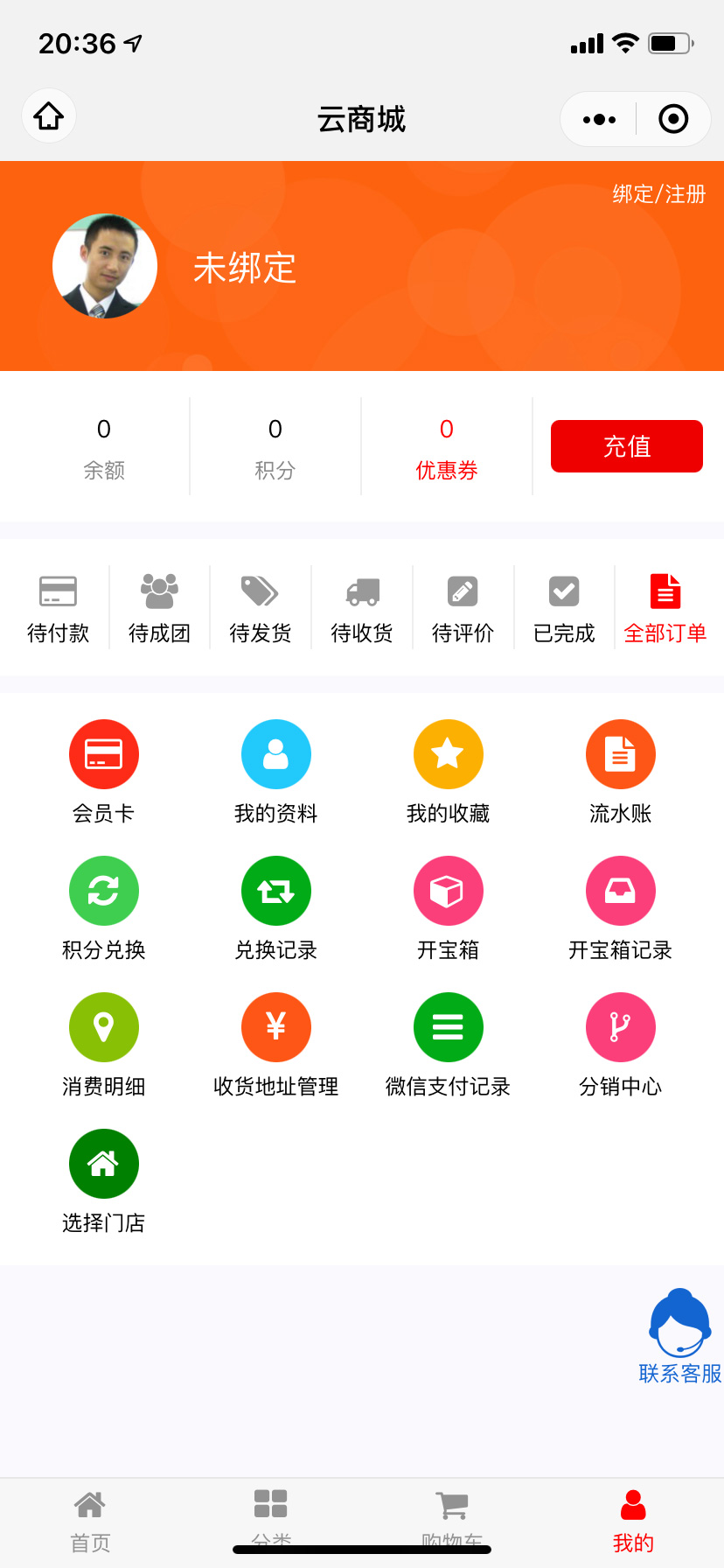Select a store with 选择门店

pyautogui.click(x=104, y=1179)
